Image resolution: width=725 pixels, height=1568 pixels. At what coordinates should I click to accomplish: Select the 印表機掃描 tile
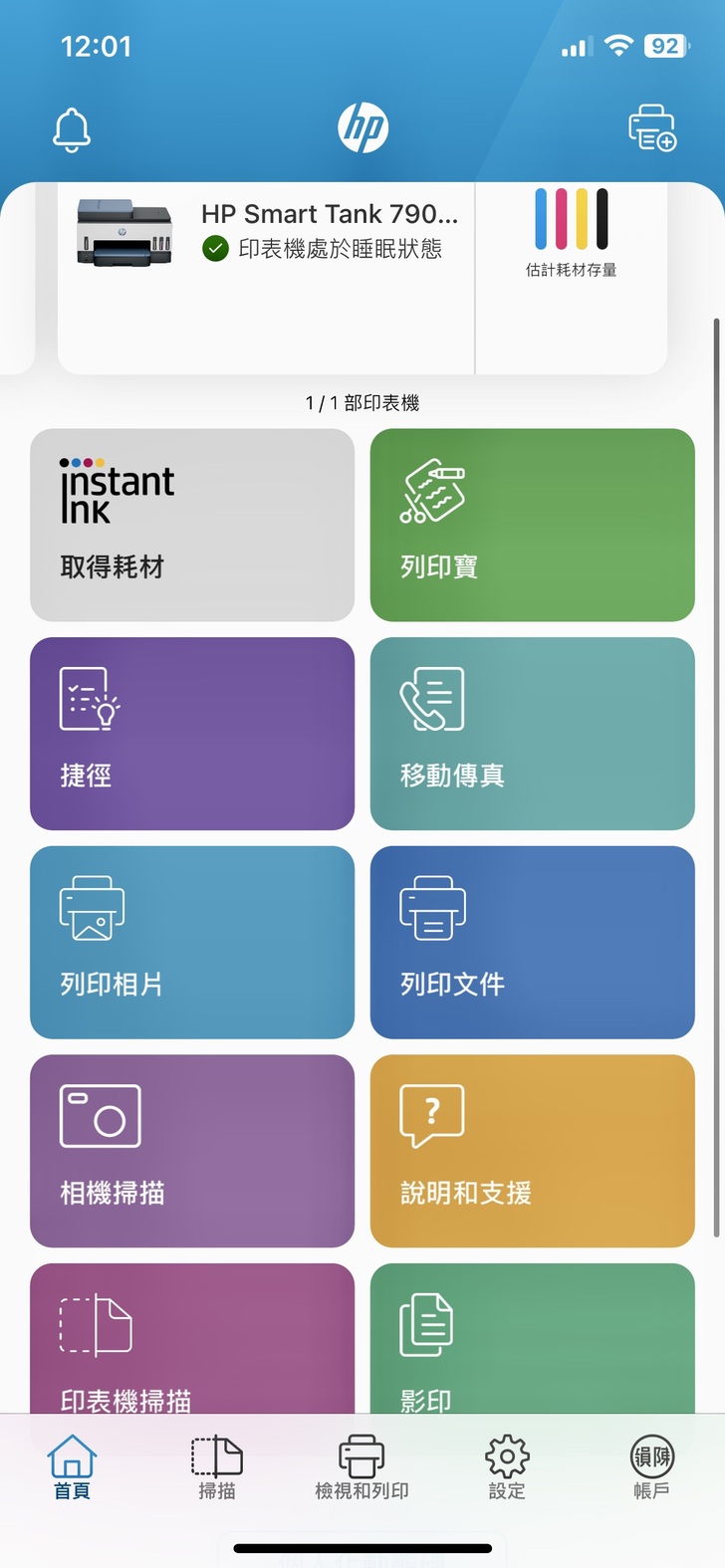192,1342
